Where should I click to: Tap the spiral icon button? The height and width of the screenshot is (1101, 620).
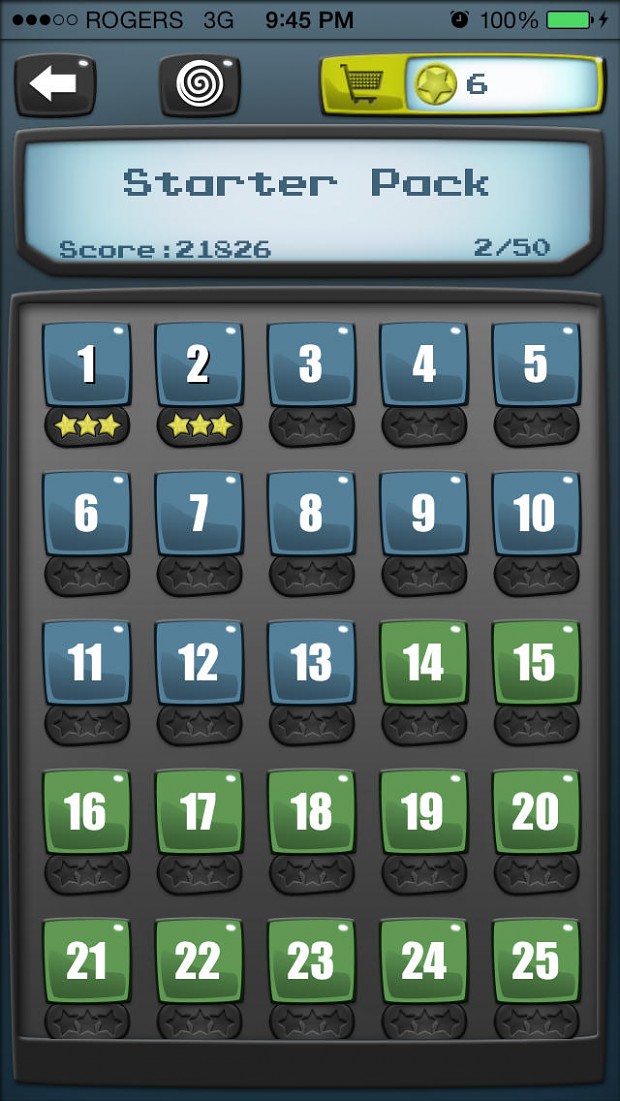click(199, 85)
